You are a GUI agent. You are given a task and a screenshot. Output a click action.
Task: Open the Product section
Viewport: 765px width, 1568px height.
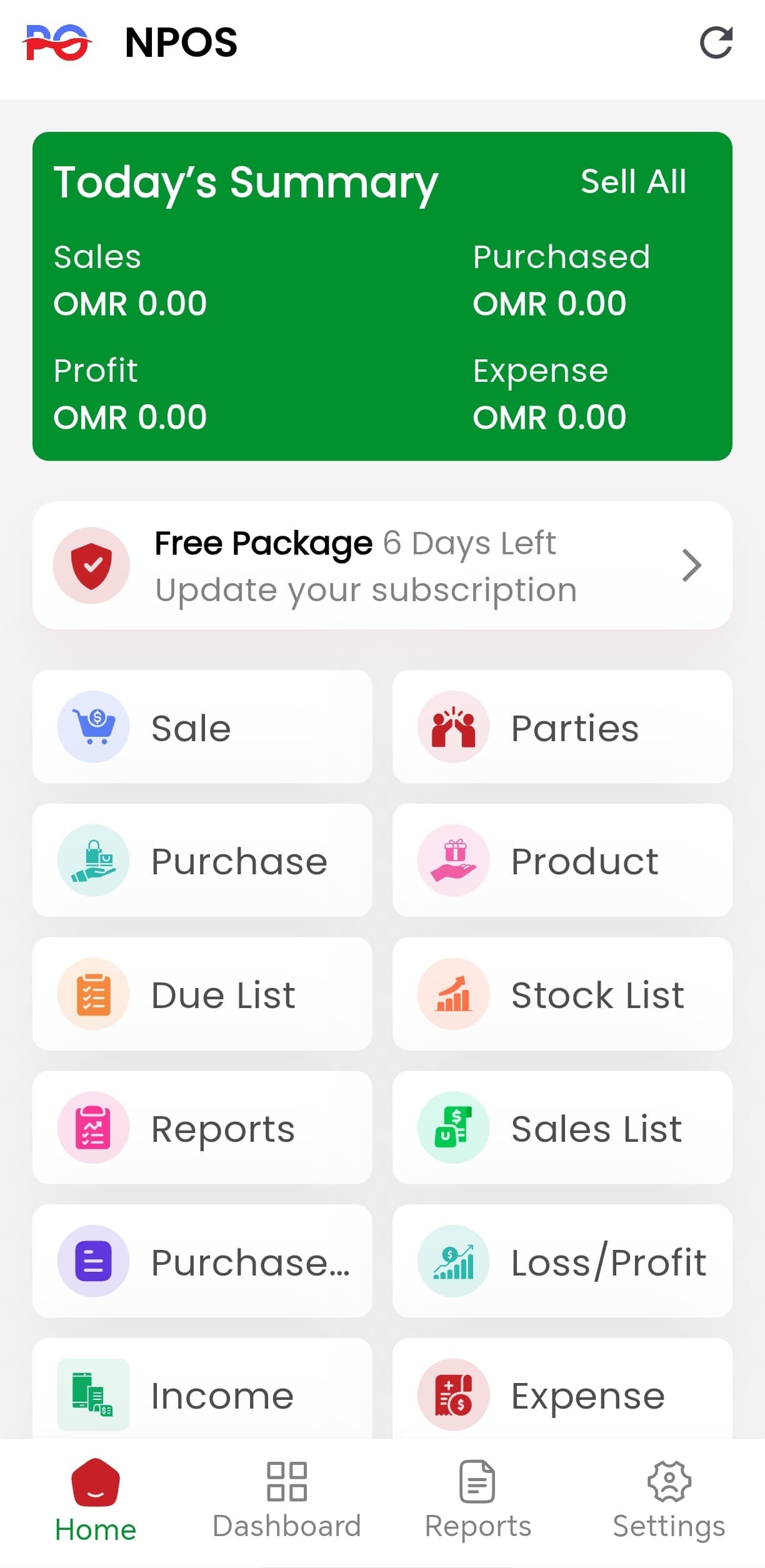pos(562,861)
